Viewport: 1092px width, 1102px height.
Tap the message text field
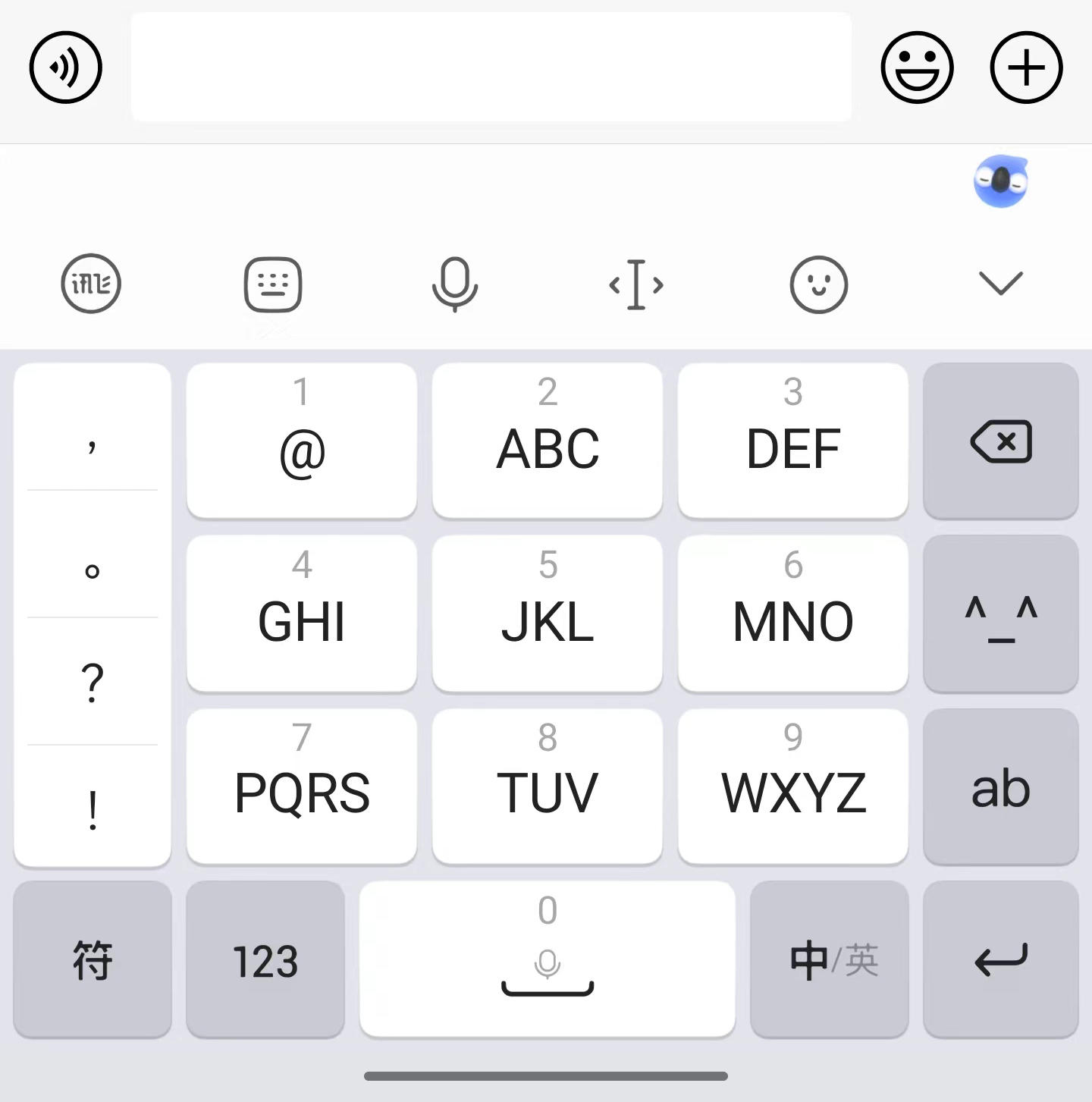(491, 68)
